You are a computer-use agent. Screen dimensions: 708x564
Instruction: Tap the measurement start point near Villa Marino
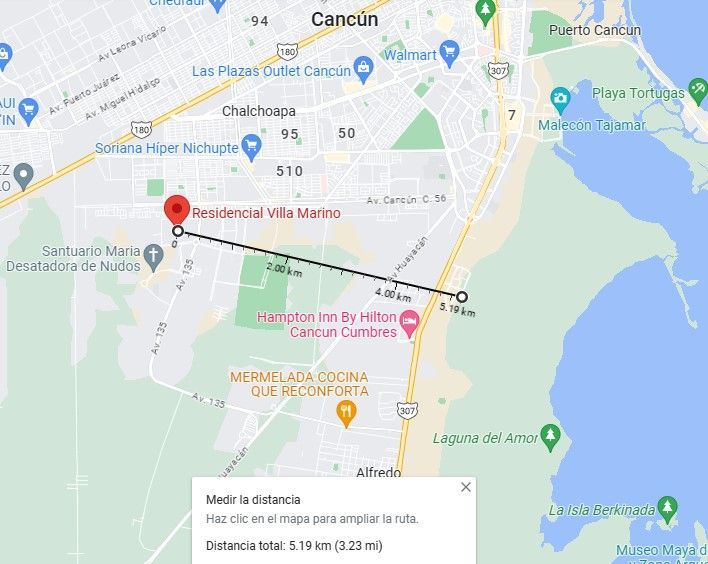coord(178,231)
